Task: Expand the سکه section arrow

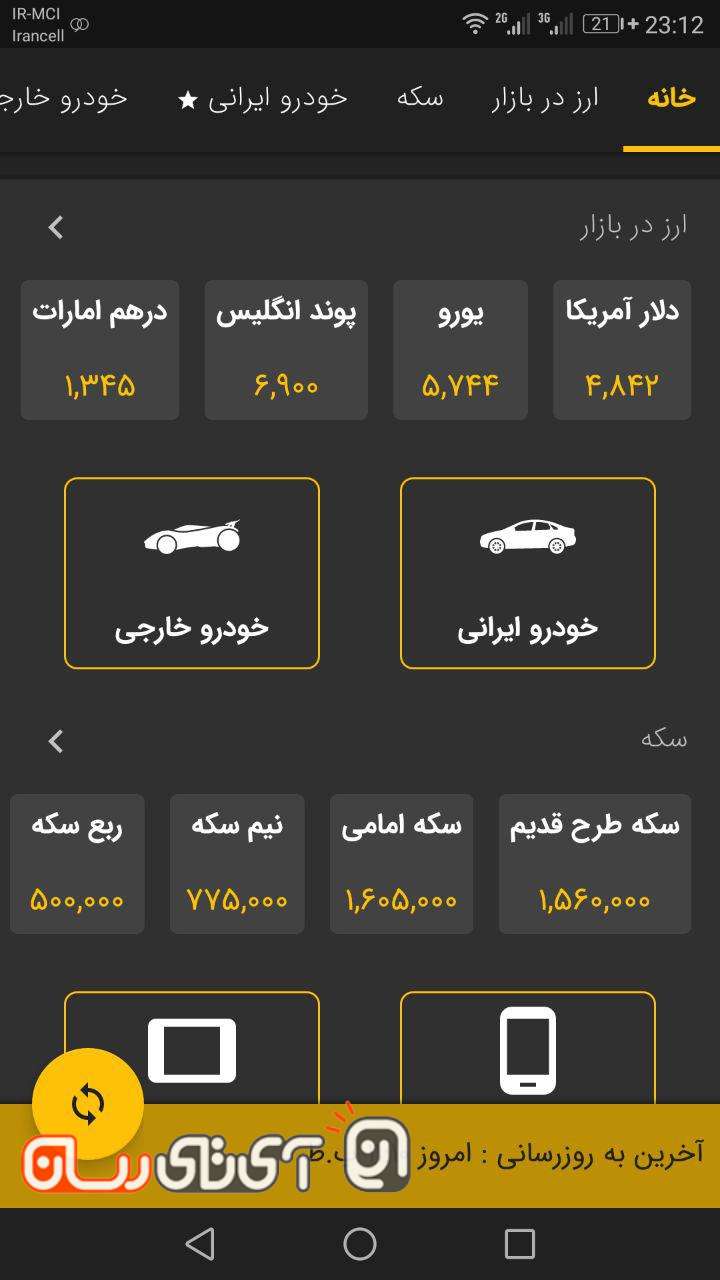Action: (x=56, y=741)
